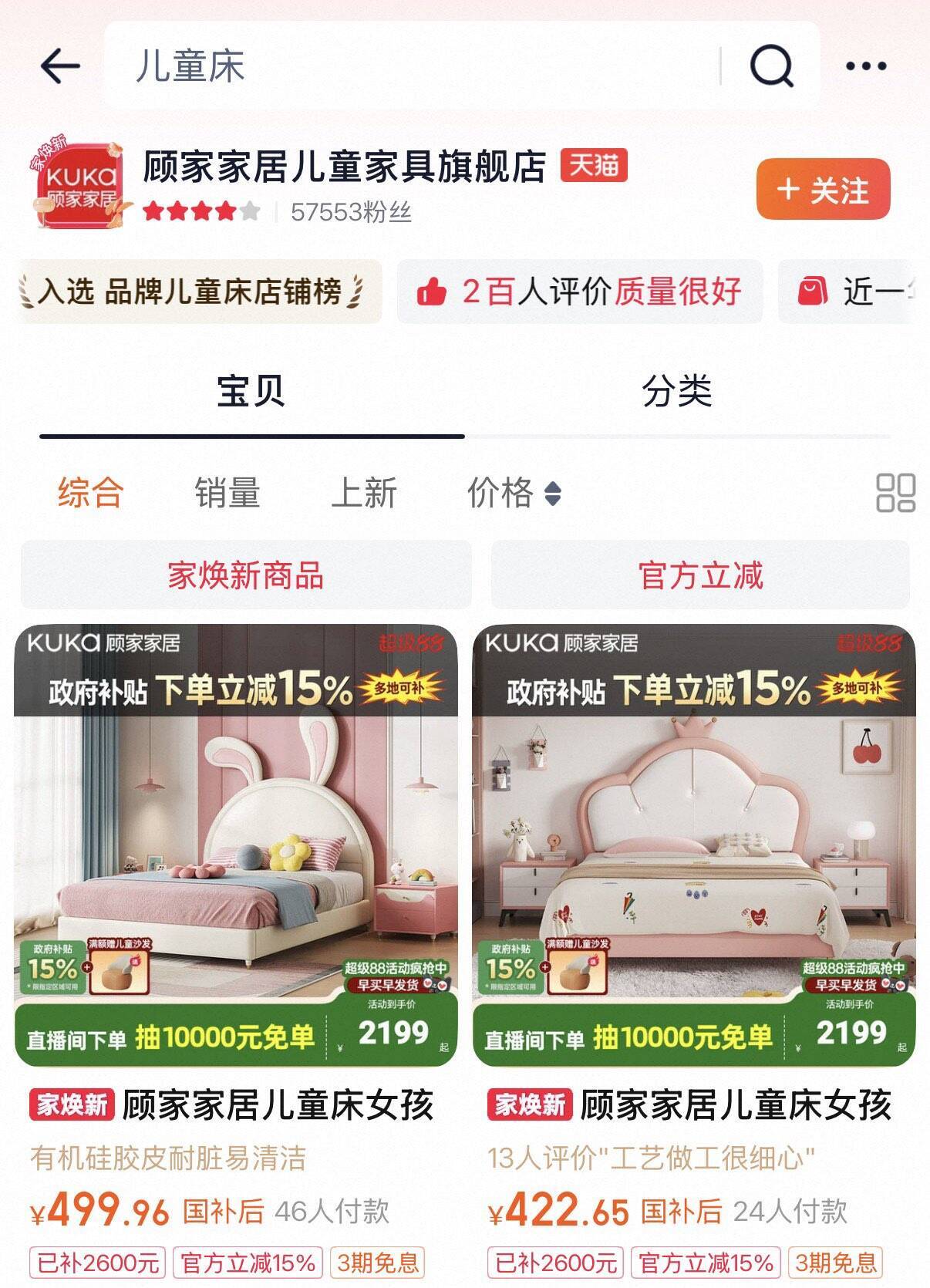Open the crown bed product at ¥422.65
This screenshot has height=1288, width=930.
pyautogui.click(x=693, y=848)
